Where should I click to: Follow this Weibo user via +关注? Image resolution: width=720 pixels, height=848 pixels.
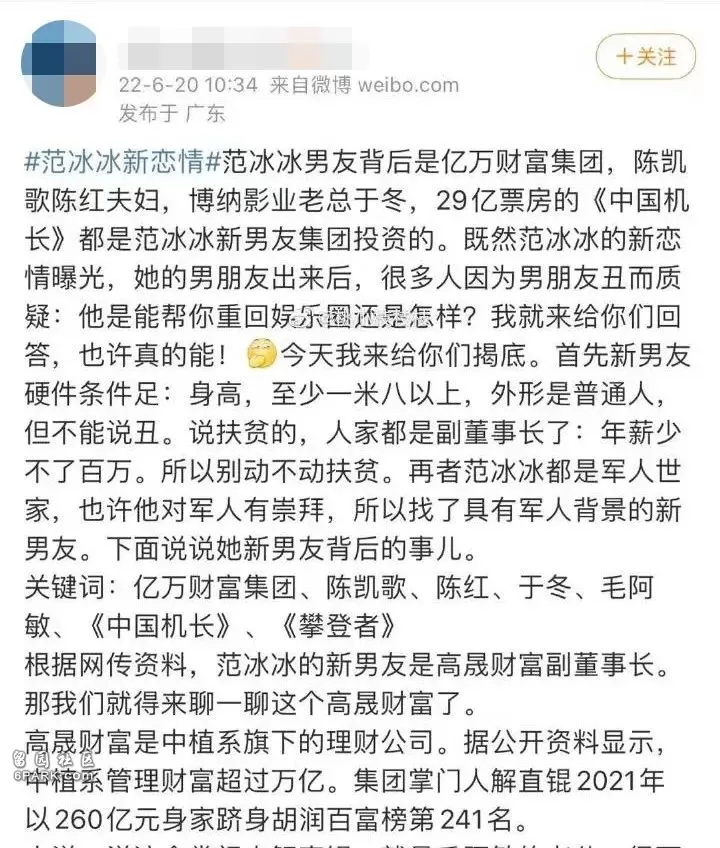645,56
